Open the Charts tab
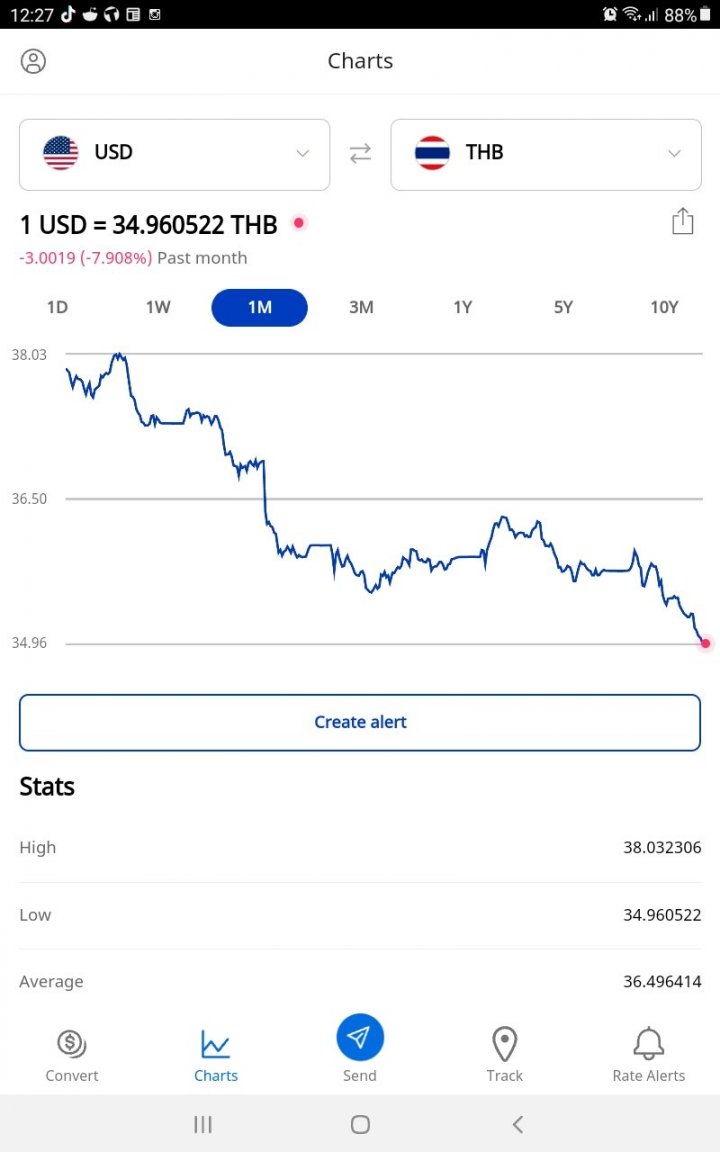The height and width of the screenshot is (1152, 720). click(216, 1056)
